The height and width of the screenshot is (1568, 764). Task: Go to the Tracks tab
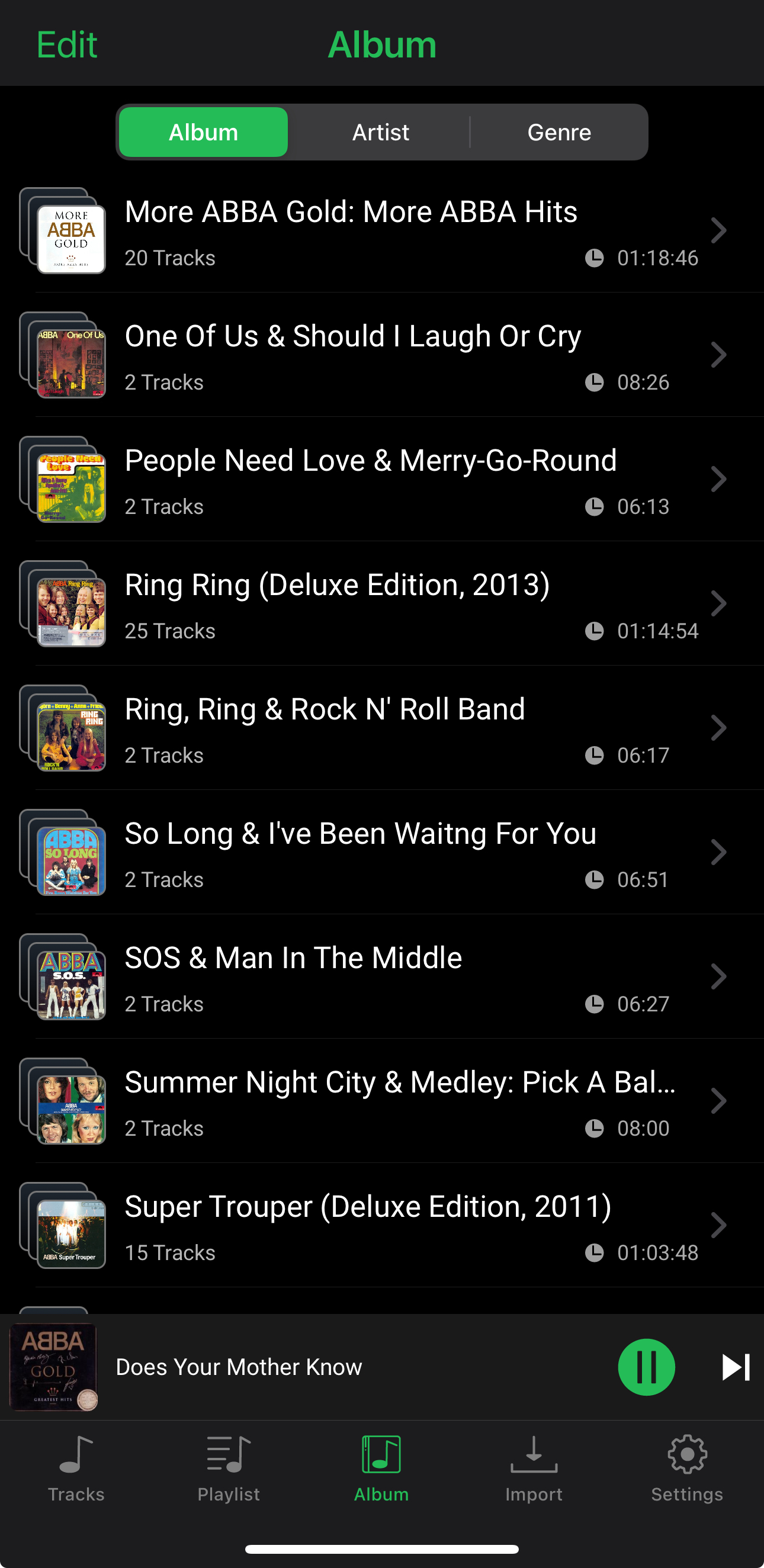pyautogui.click(x=76, y=1468)
